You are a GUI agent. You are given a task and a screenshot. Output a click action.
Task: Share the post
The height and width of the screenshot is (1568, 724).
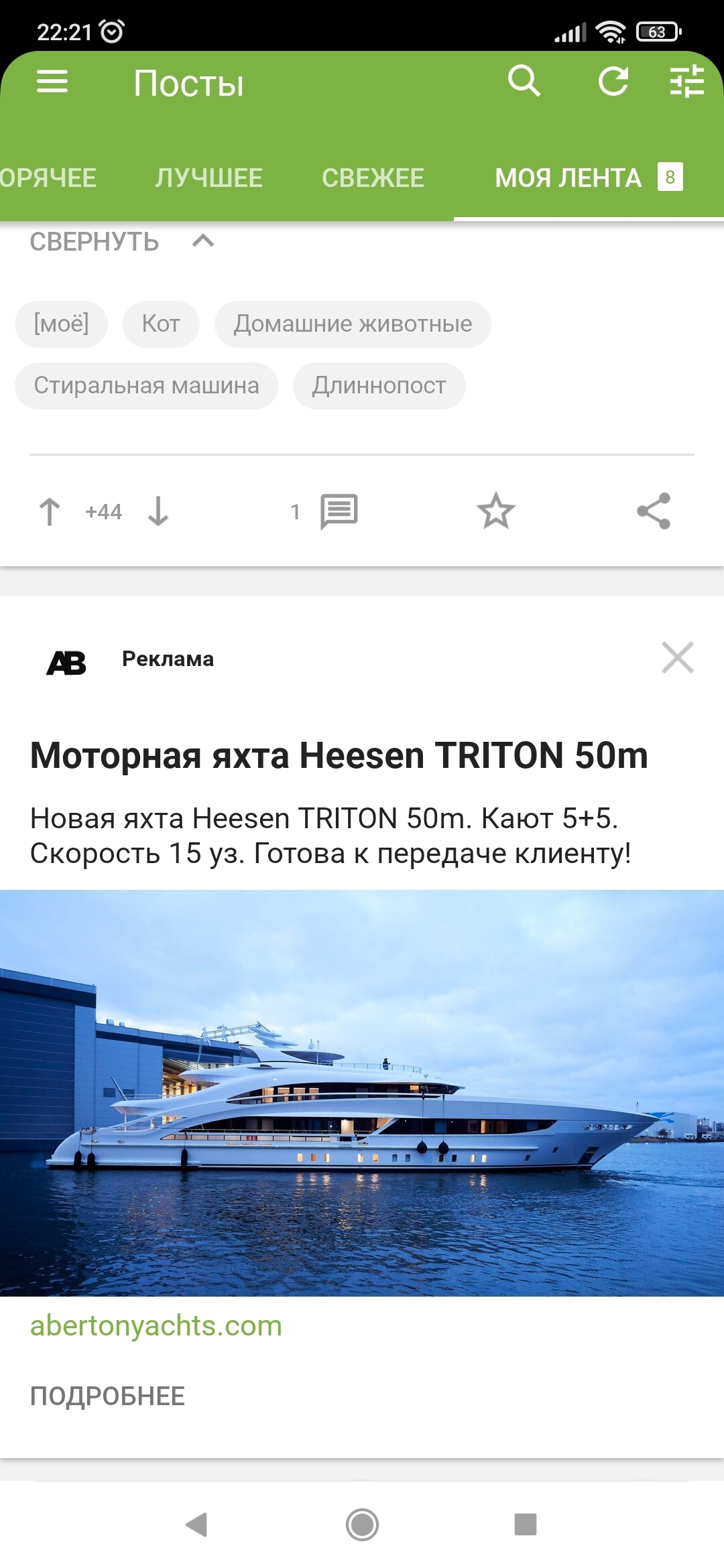[x=654, y=511]
